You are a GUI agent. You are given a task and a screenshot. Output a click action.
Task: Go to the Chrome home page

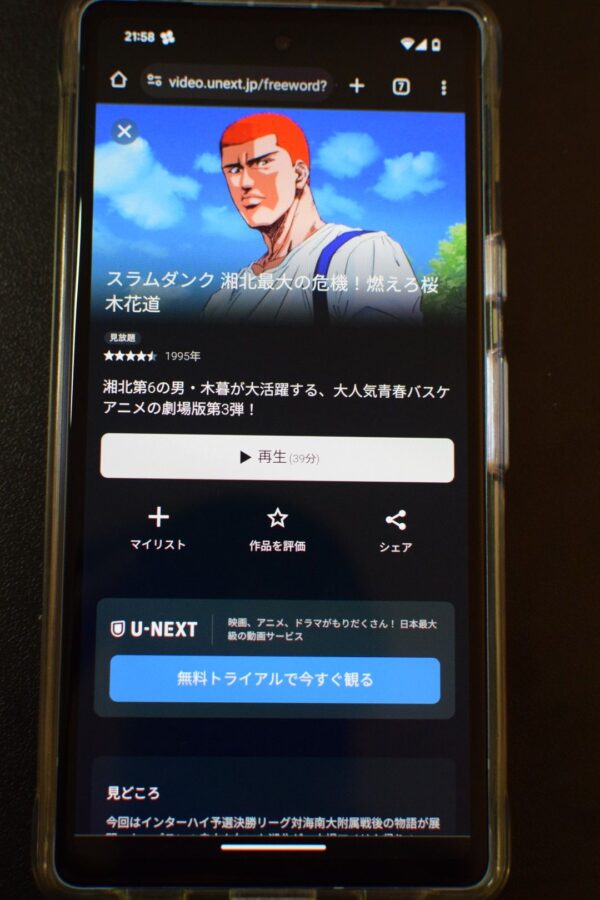point(119,81)
